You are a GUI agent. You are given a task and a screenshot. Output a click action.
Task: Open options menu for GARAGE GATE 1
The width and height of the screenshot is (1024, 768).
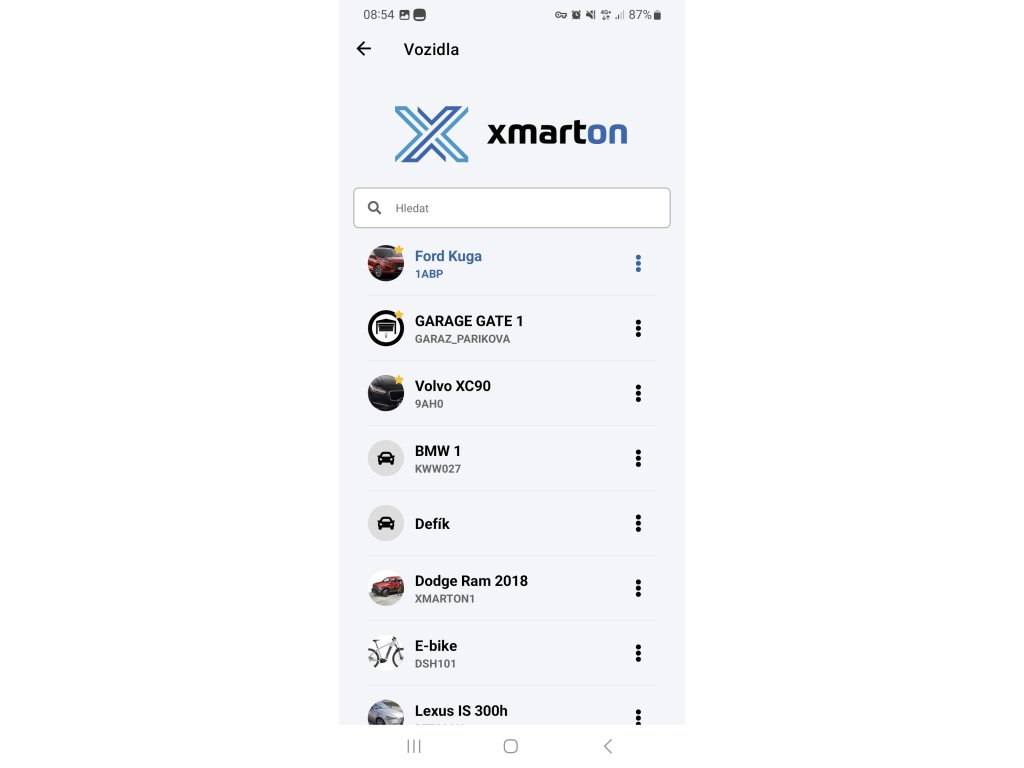[638, 328]
